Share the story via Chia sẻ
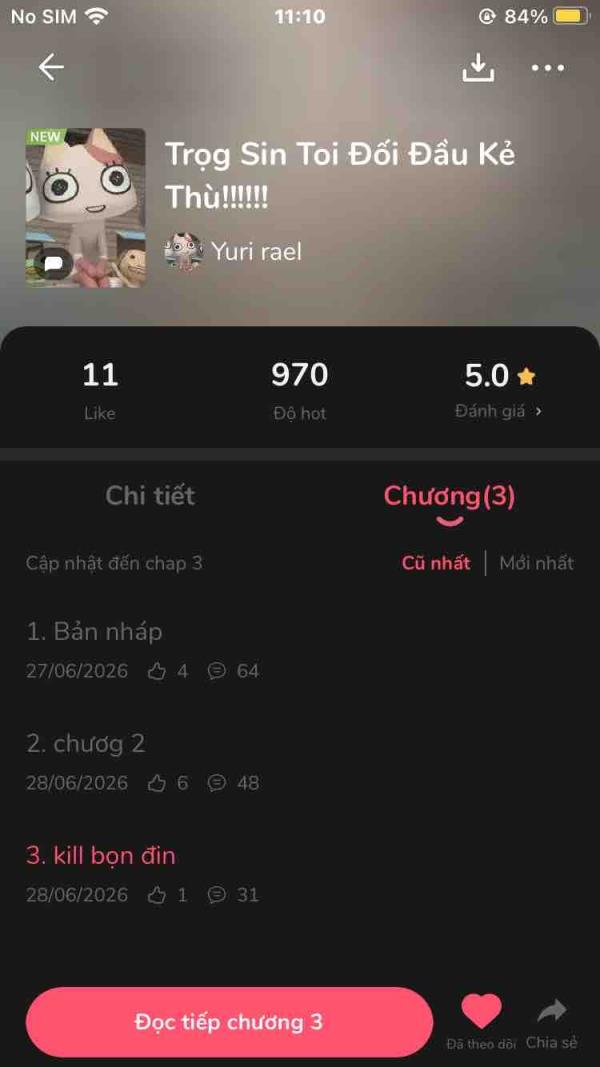The height and width of the screenshot is (1067, 600). click(x=552, y=1020)
